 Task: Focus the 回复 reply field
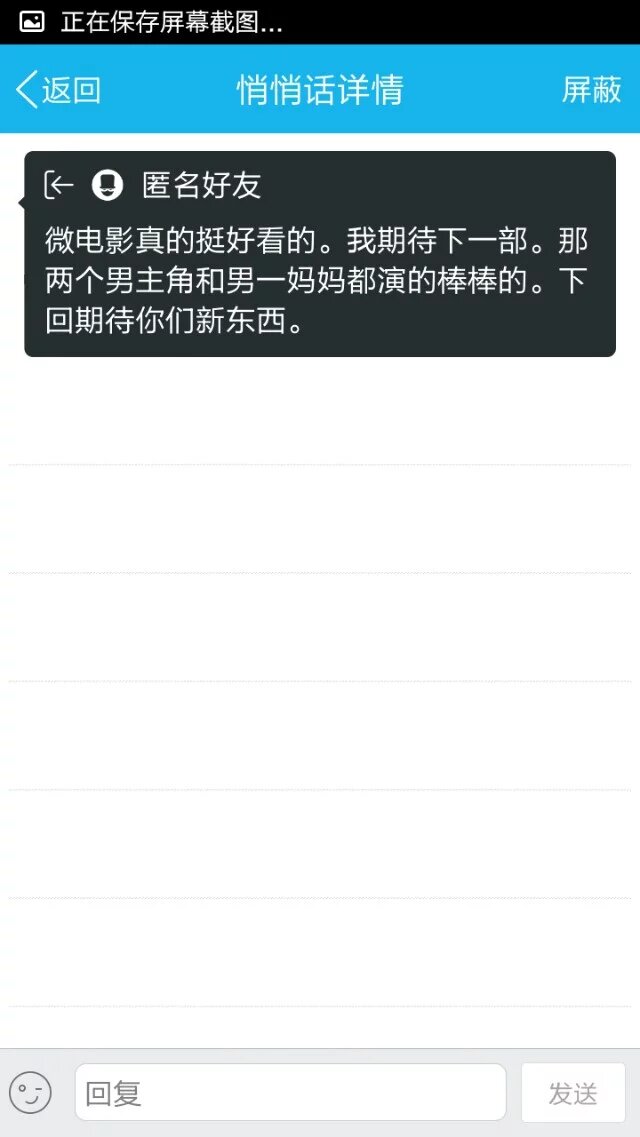point(290,1092)
